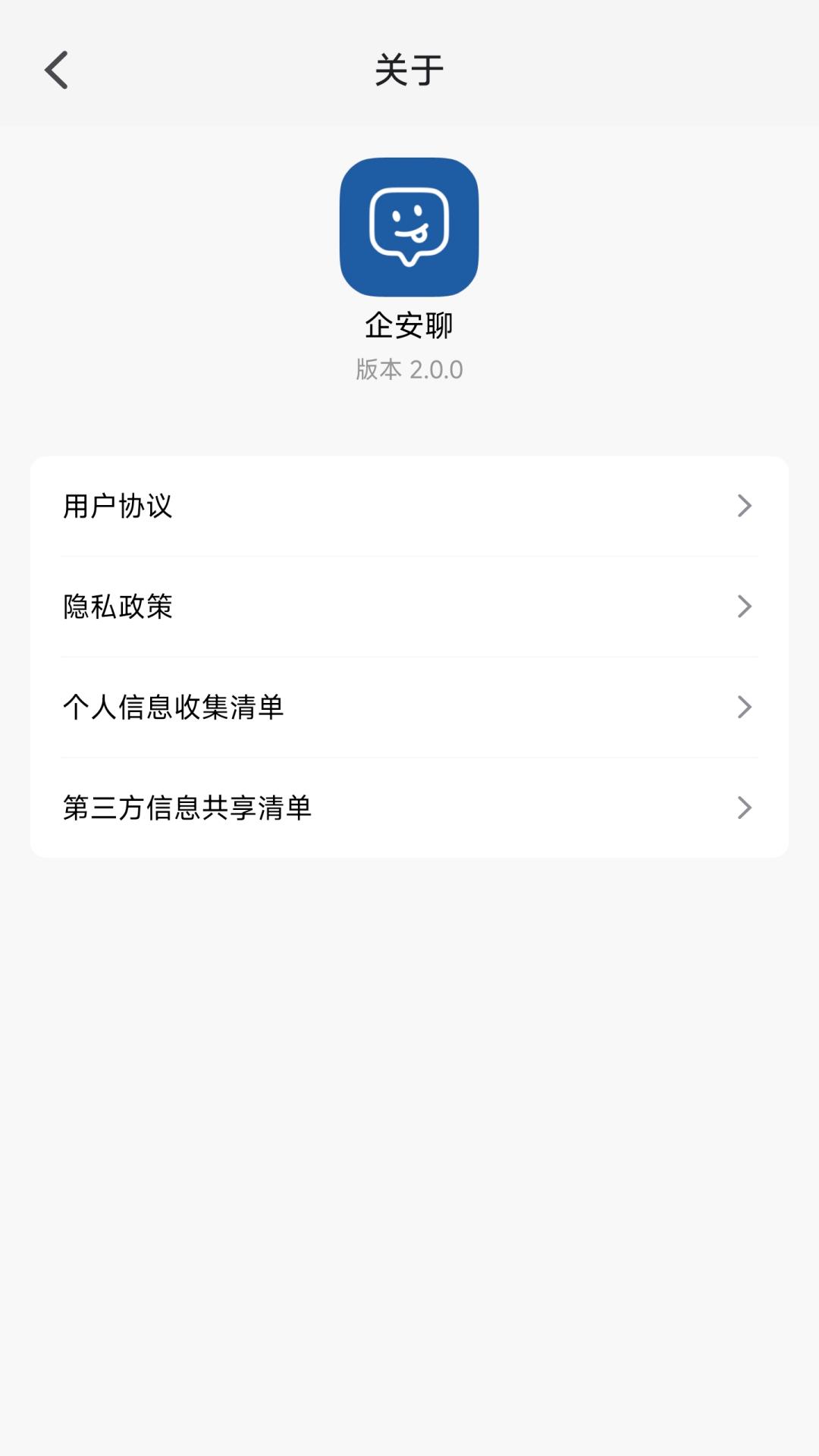
Task: Select the 关于 page title
Action: pyautogui.click(x=409, y=69)
